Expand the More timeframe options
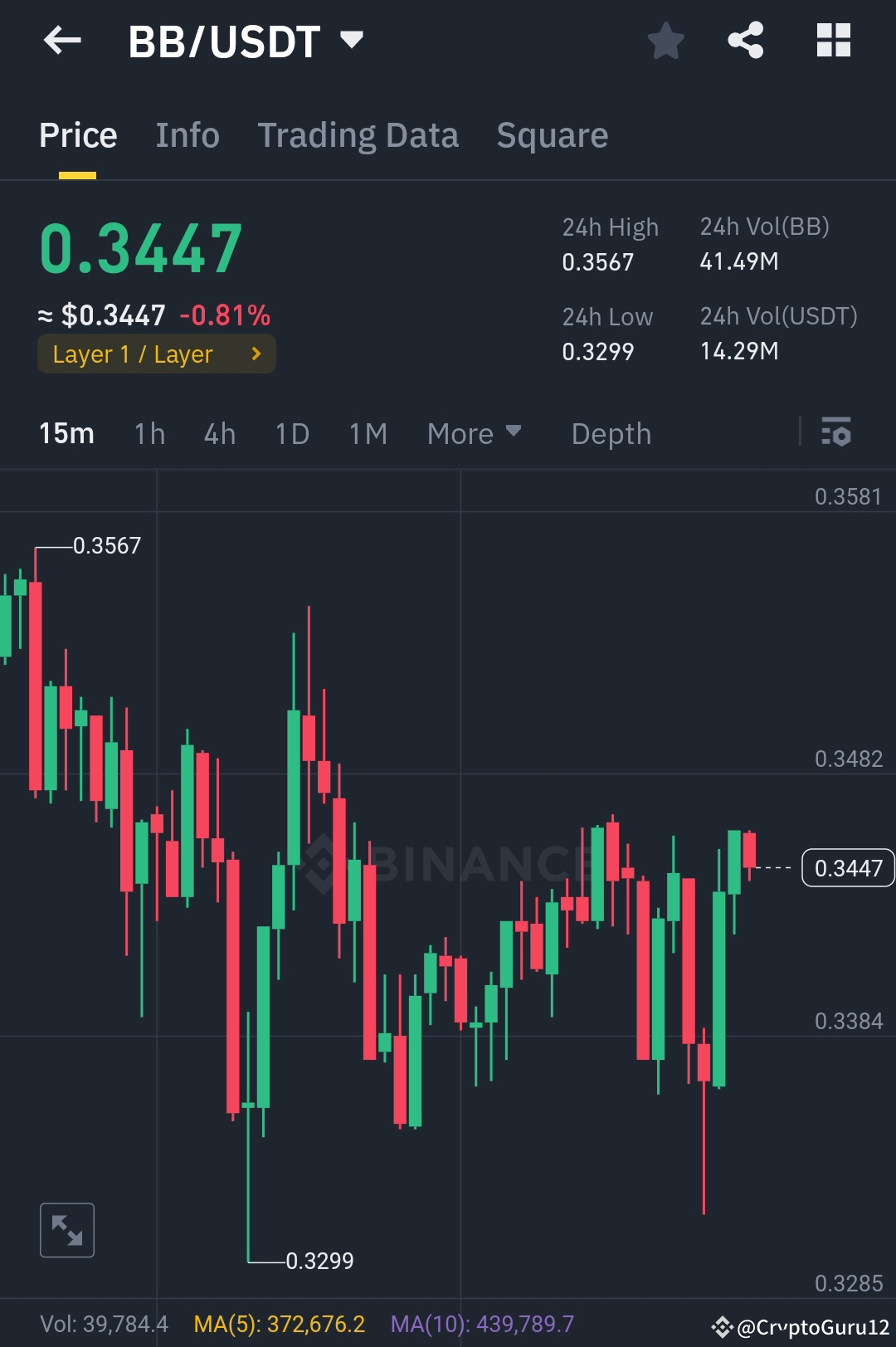The image size is (896, 1347). point(473,432)
